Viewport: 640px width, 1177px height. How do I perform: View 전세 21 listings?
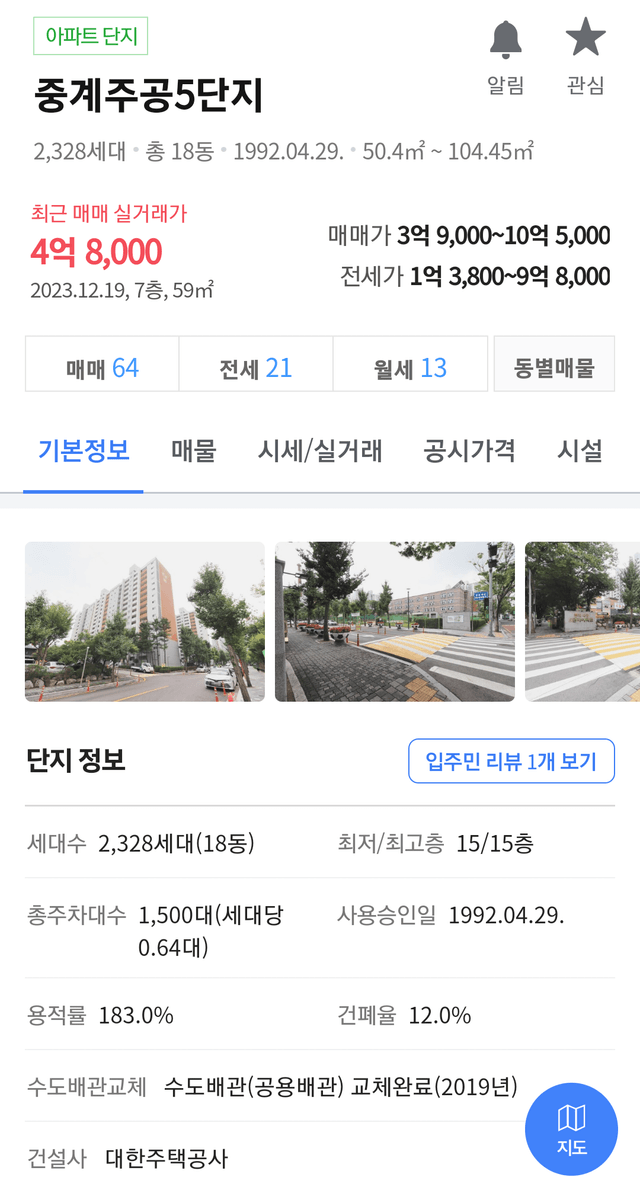(256, 368)
